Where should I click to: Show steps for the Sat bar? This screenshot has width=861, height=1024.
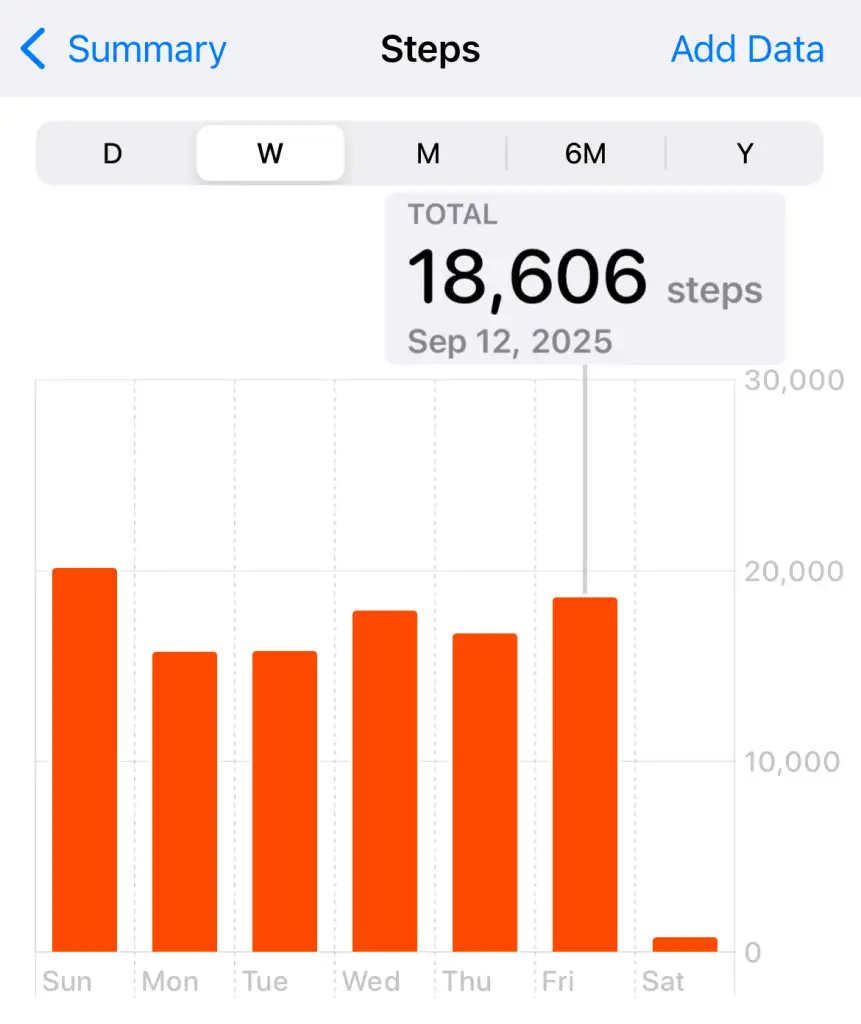pyautogui.click(x=685, y=944)
